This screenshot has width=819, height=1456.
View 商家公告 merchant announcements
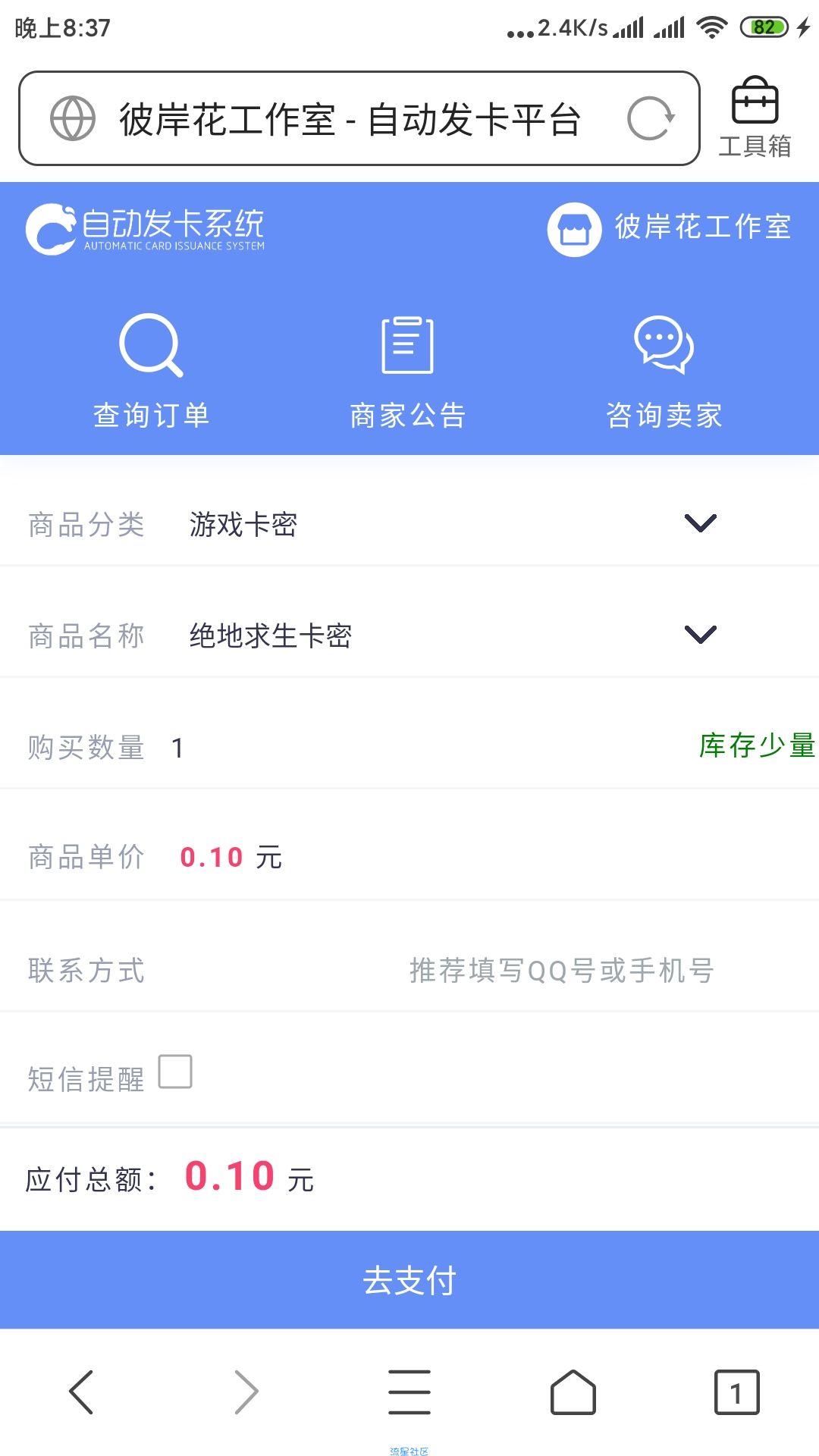(x=408, y=372)
